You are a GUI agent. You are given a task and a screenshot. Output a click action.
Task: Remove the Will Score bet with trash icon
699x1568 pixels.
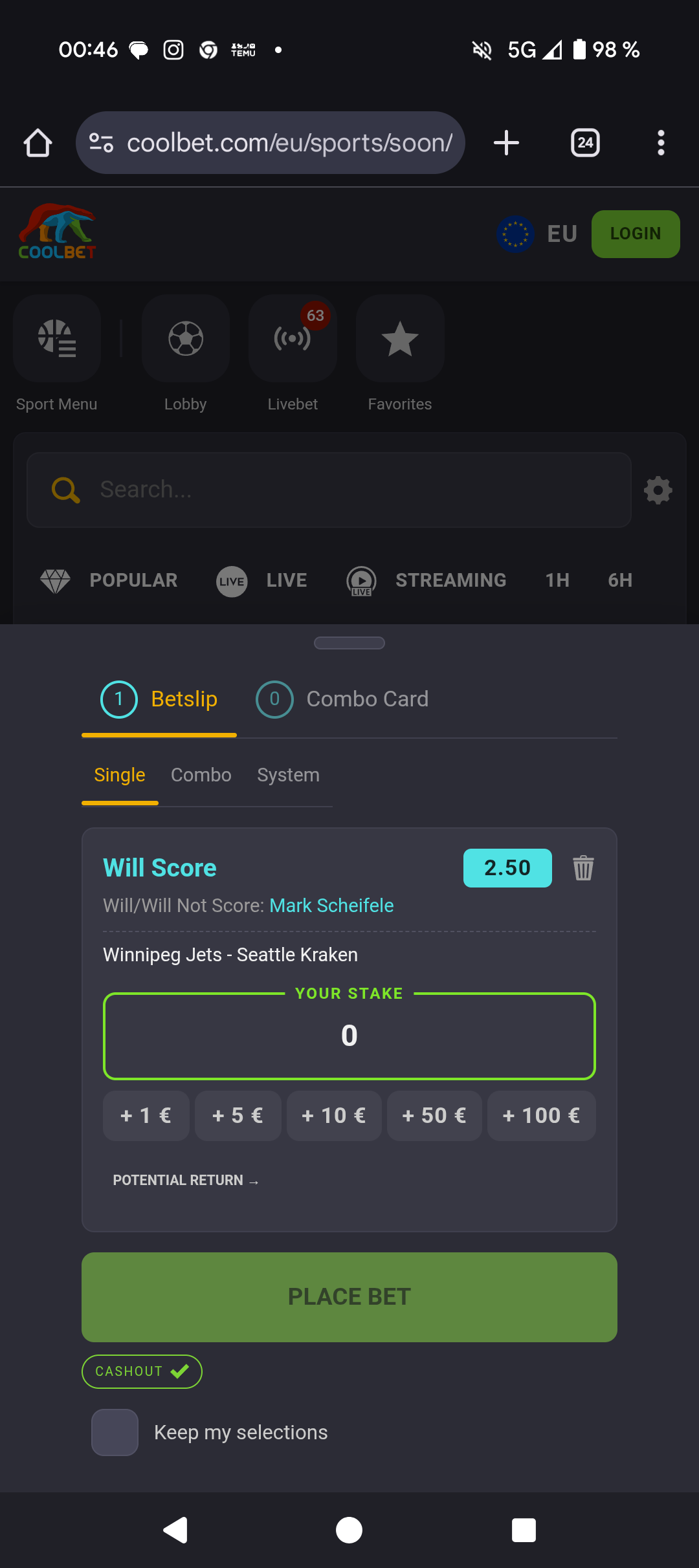pos(583,868)
